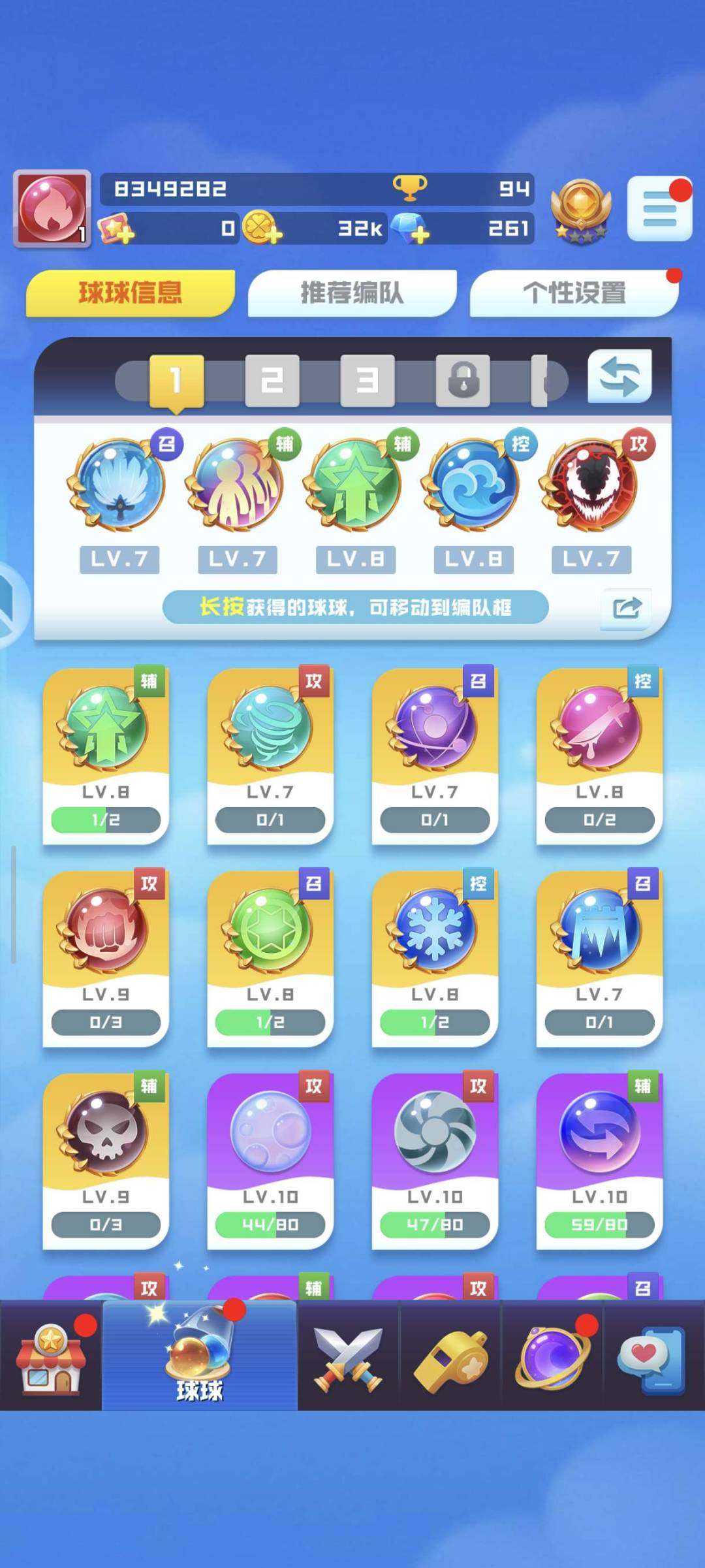This screenshot has height=1568, width=705.
Task: Open the rank medal badge
Action: point(580,210)
